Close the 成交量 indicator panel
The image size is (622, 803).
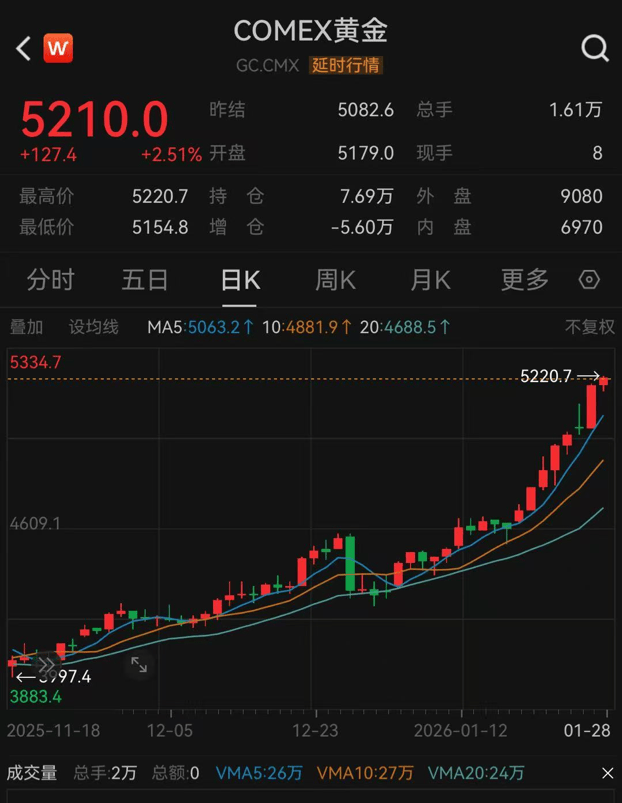coord(606,773)
